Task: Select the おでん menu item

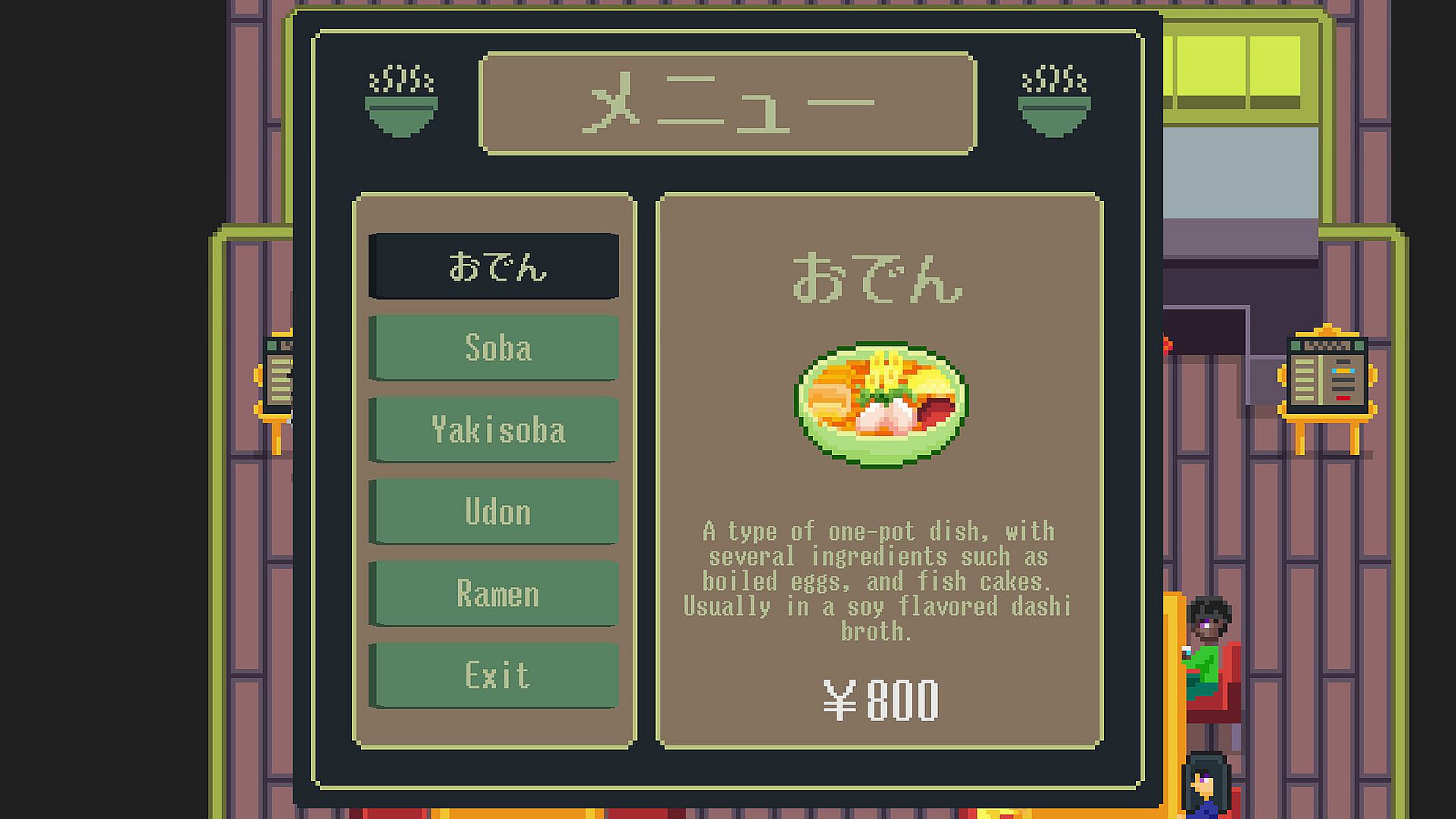Action: (494, 266)
